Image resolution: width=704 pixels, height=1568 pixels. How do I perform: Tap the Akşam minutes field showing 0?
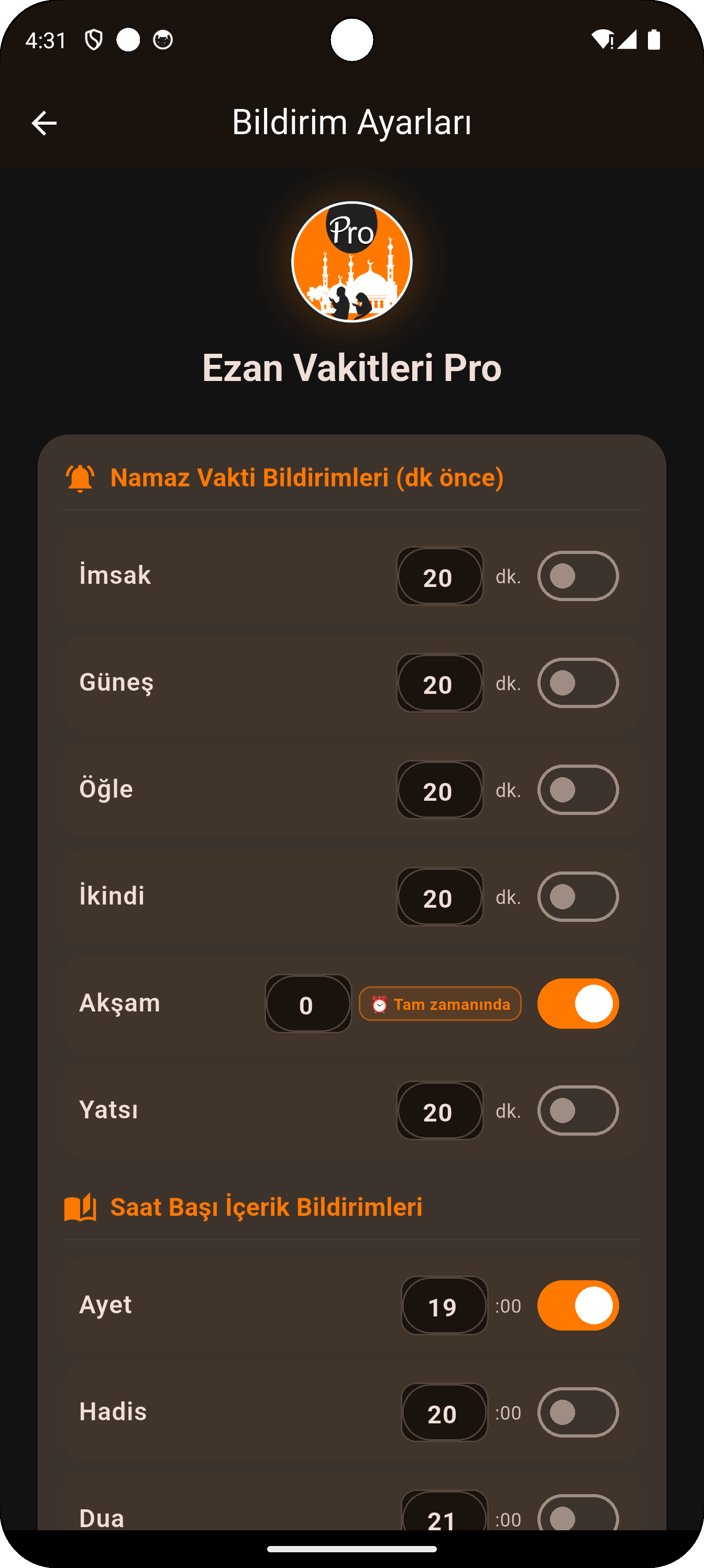click(308, 1004)
